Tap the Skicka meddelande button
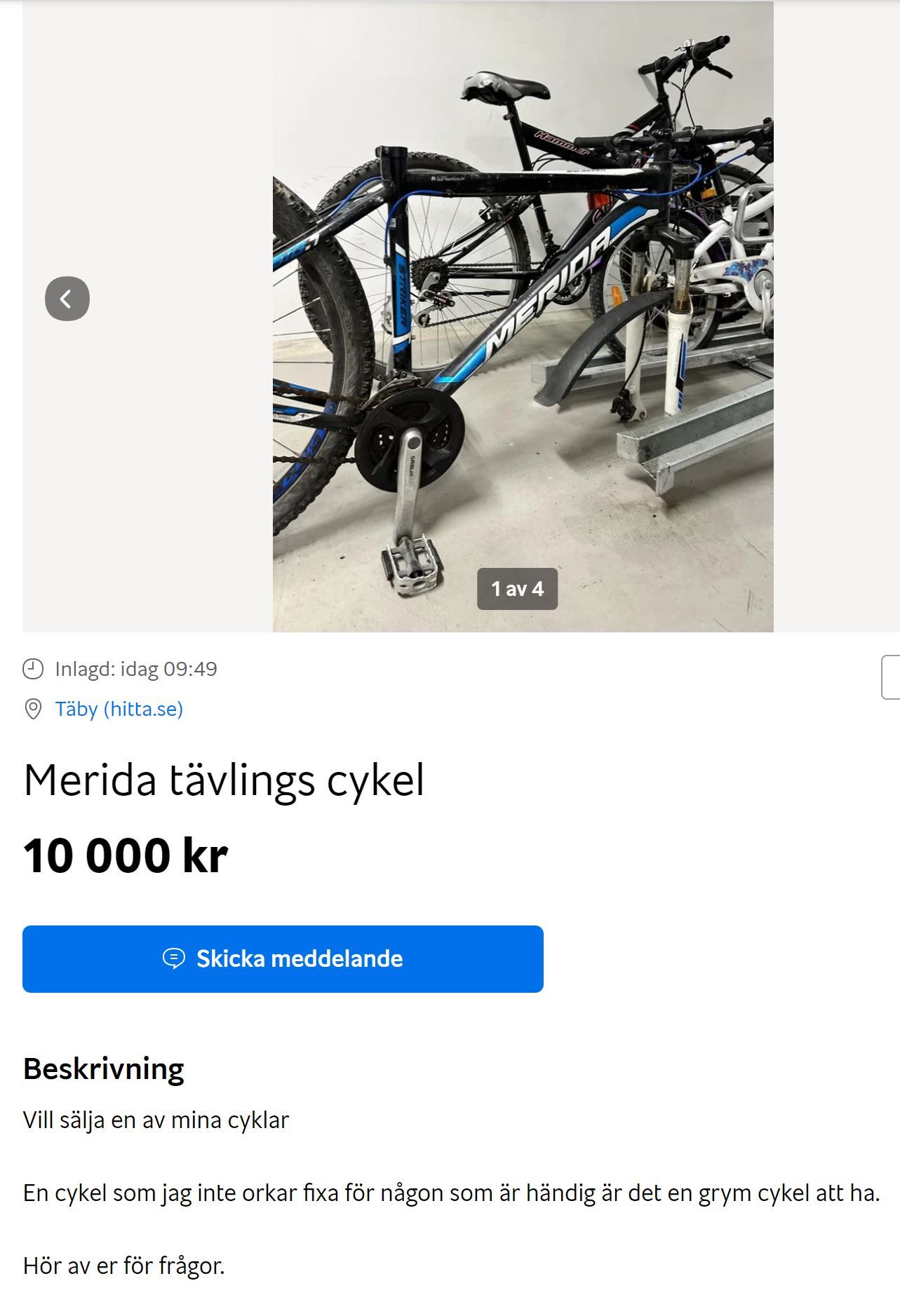 (x=283, y=958)
